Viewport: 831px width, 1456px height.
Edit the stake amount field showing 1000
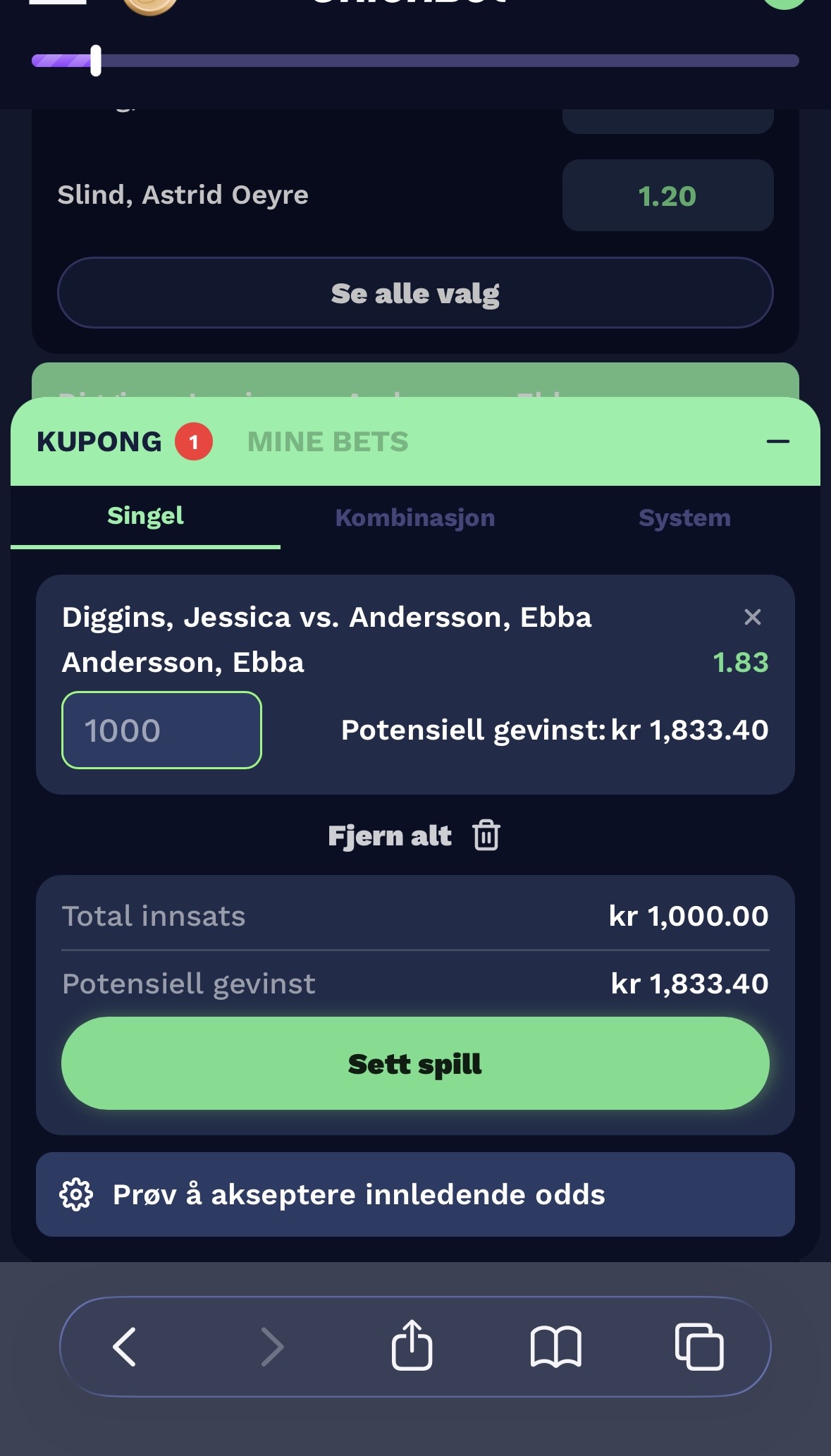click(x=161, y=730)
